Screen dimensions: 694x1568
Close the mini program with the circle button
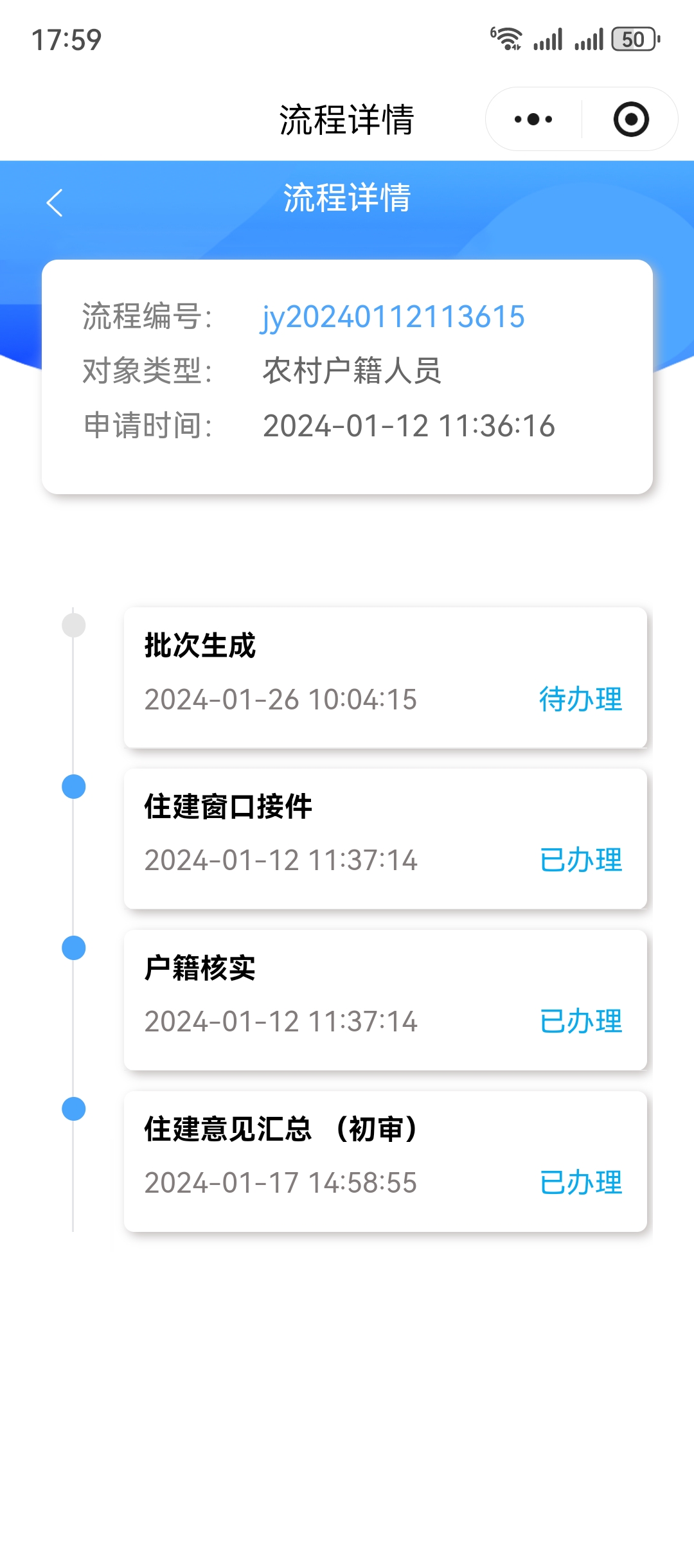point(631,120)
